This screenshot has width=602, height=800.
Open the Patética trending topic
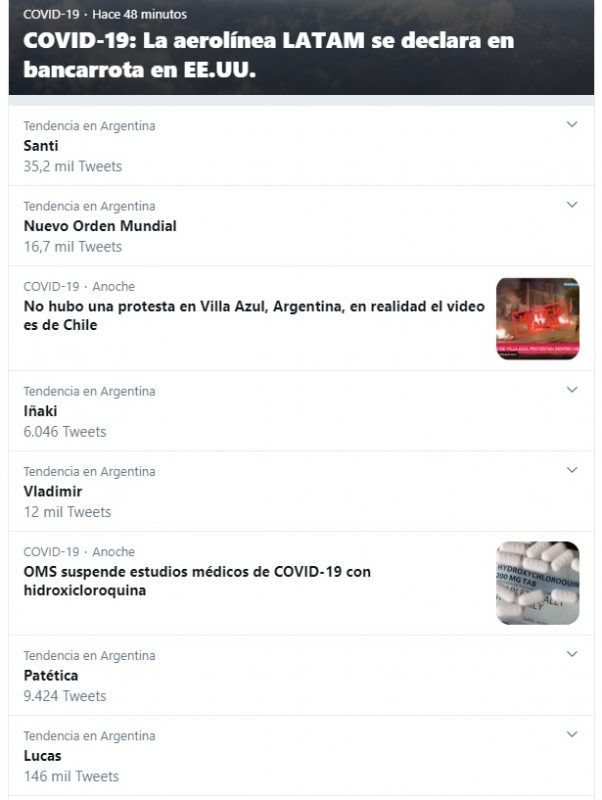pyautogui.click(x=51, y=675)
